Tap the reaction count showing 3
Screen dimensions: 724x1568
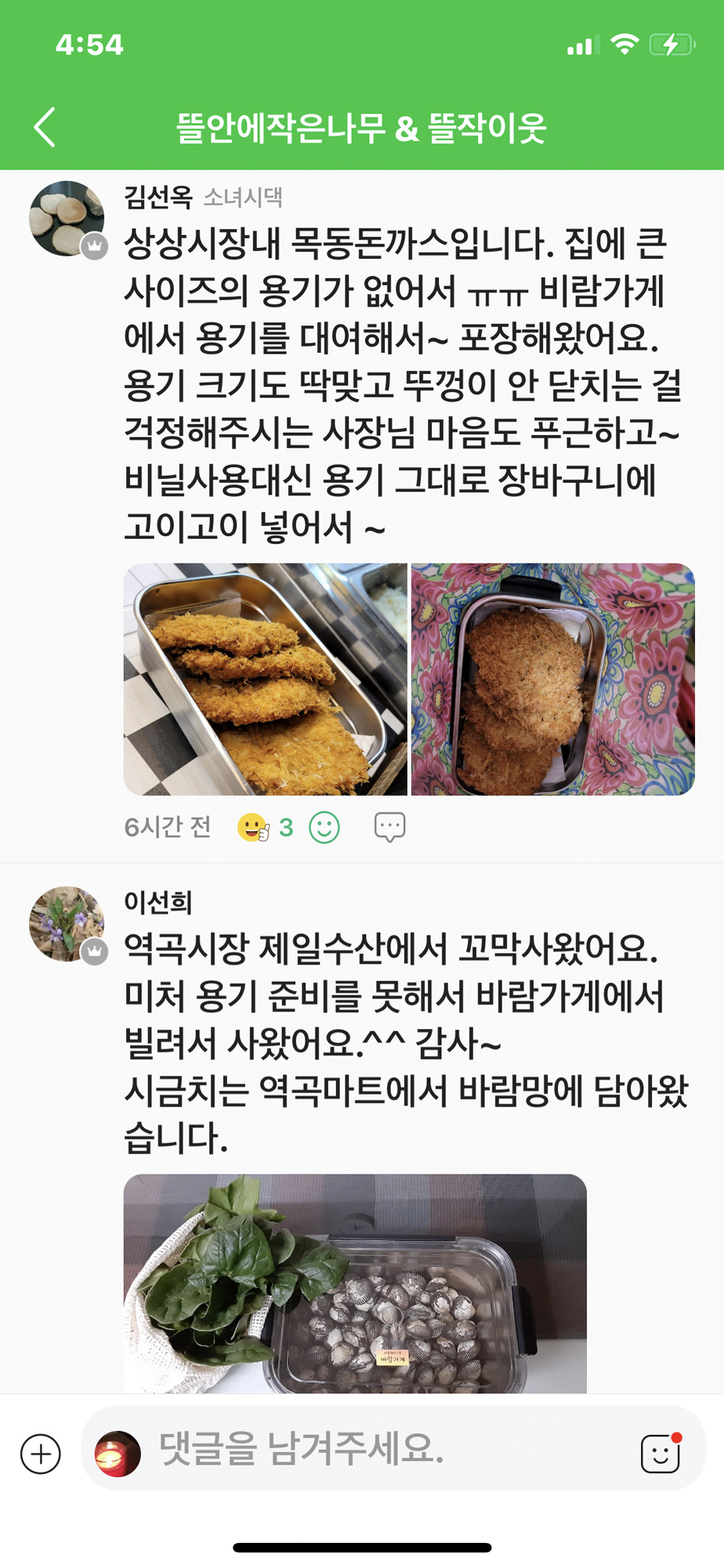click(x=287, y=826)
